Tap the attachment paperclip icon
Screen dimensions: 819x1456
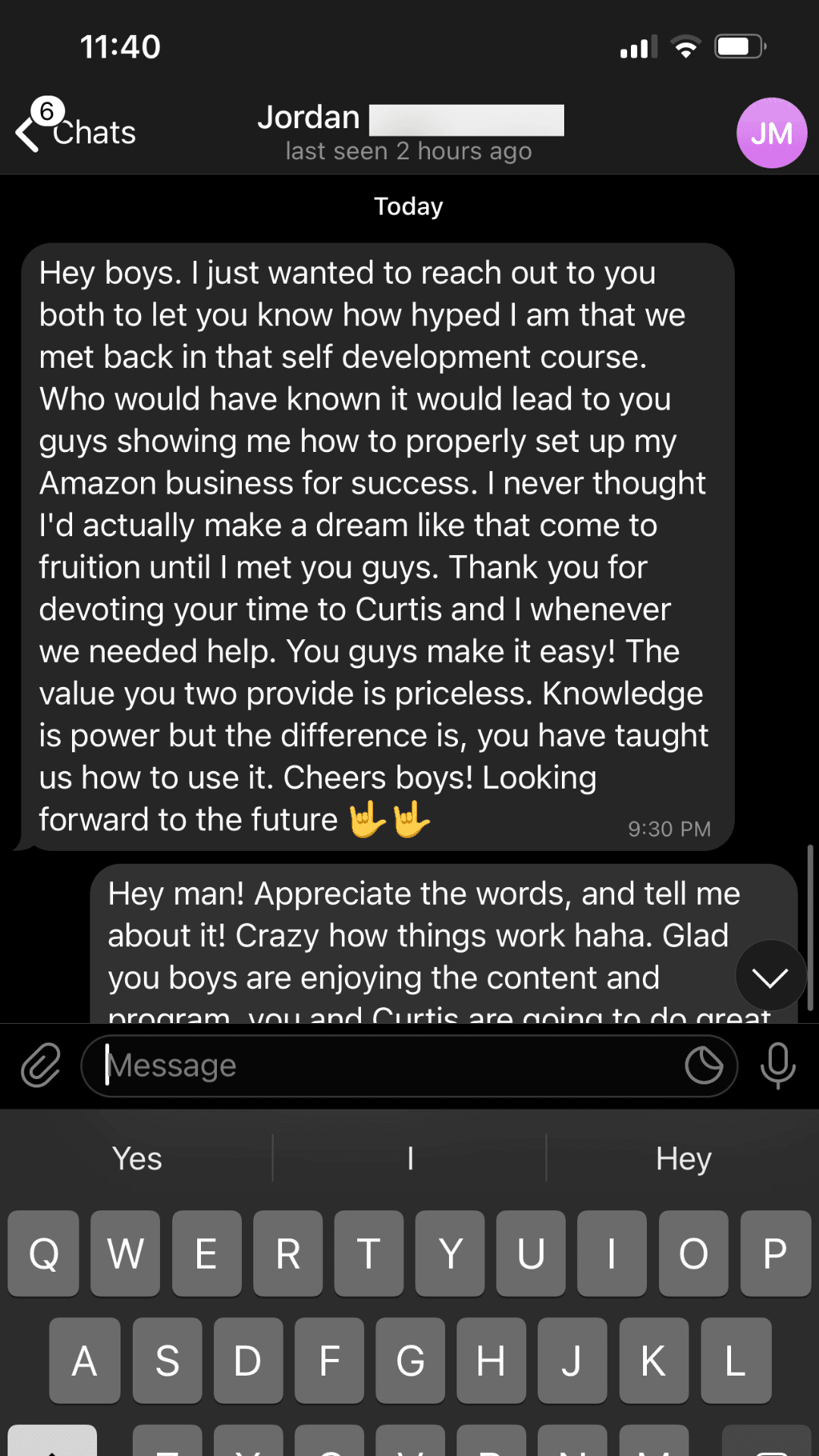coord(40,1065)
